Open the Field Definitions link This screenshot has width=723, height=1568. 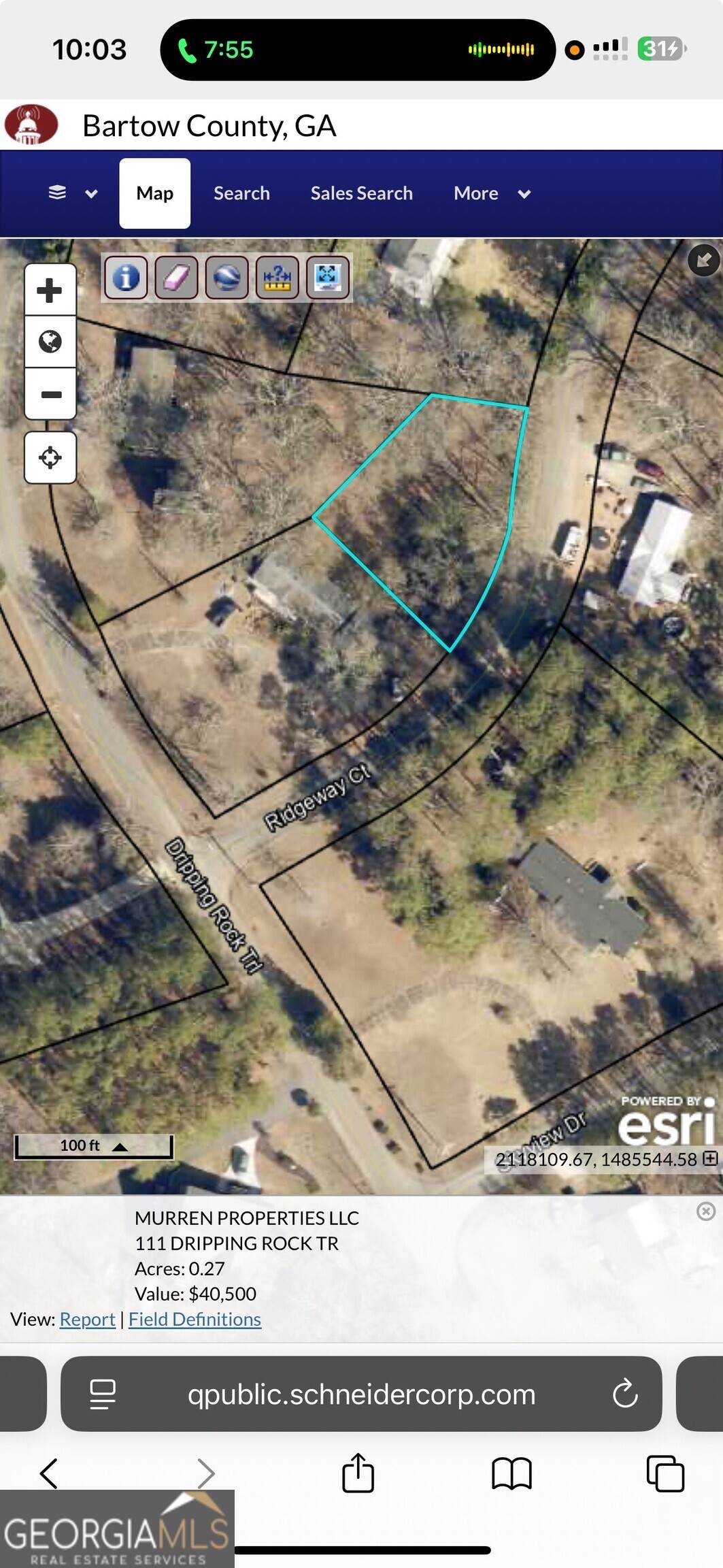[195, 1318]
